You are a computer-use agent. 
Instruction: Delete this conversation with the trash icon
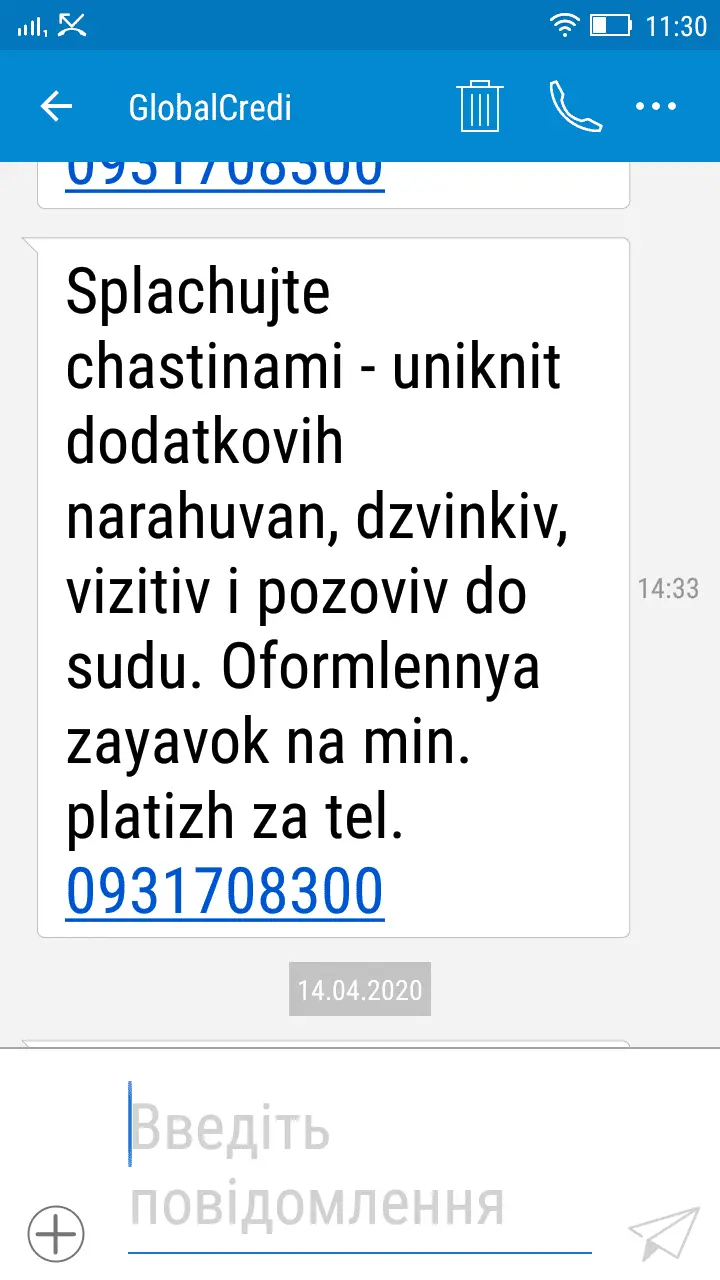tap(480, 106)
